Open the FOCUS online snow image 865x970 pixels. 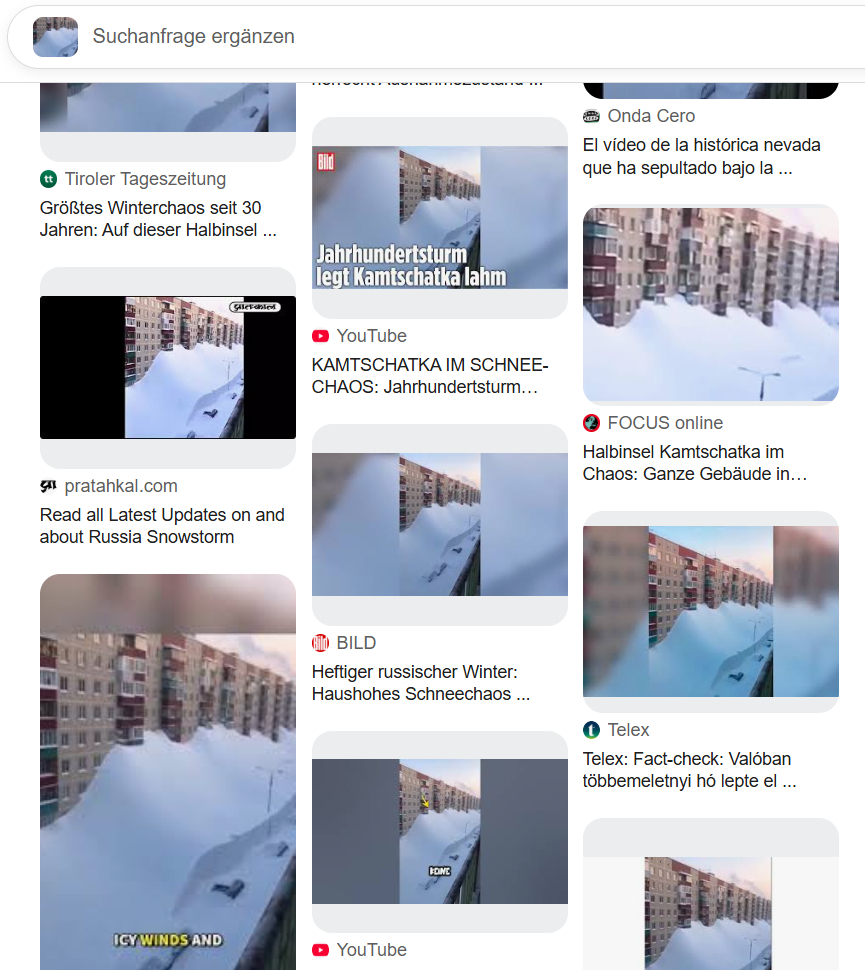pos(711,304)
